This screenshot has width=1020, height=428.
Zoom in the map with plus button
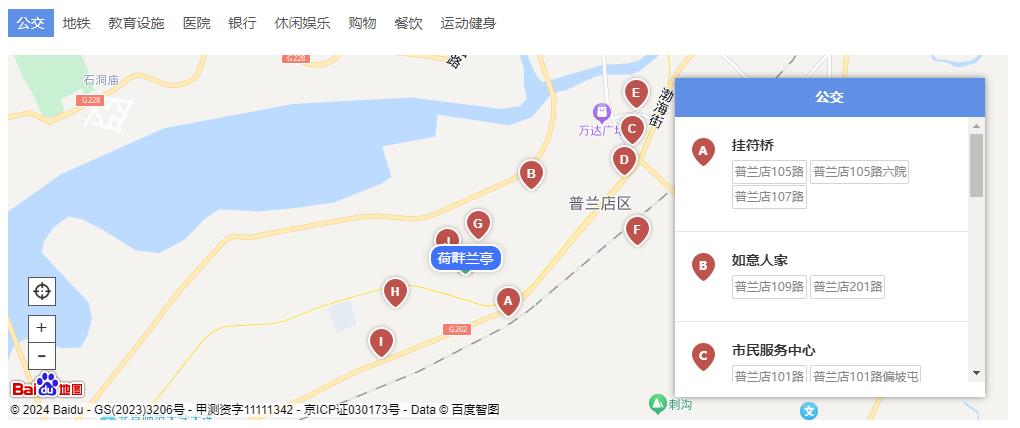(41, 328)
